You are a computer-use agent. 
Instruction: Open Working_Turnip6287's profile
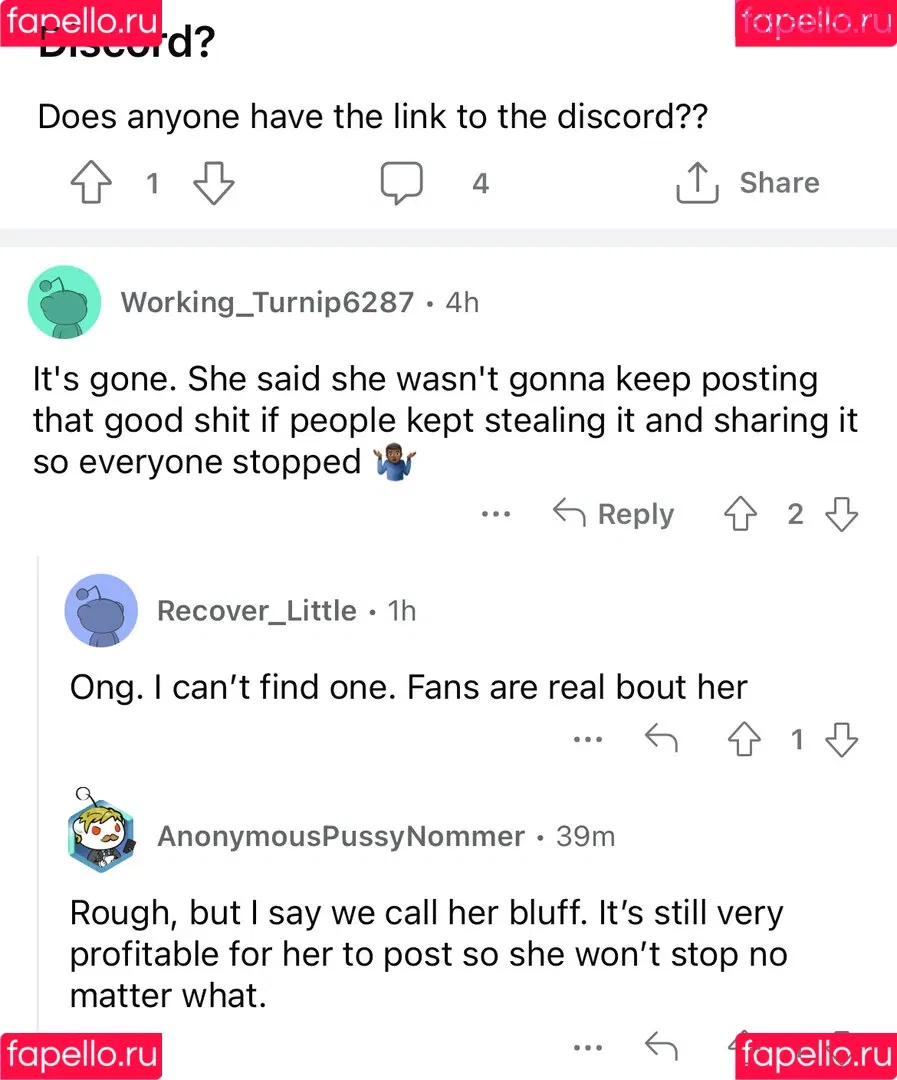[266, 303]
